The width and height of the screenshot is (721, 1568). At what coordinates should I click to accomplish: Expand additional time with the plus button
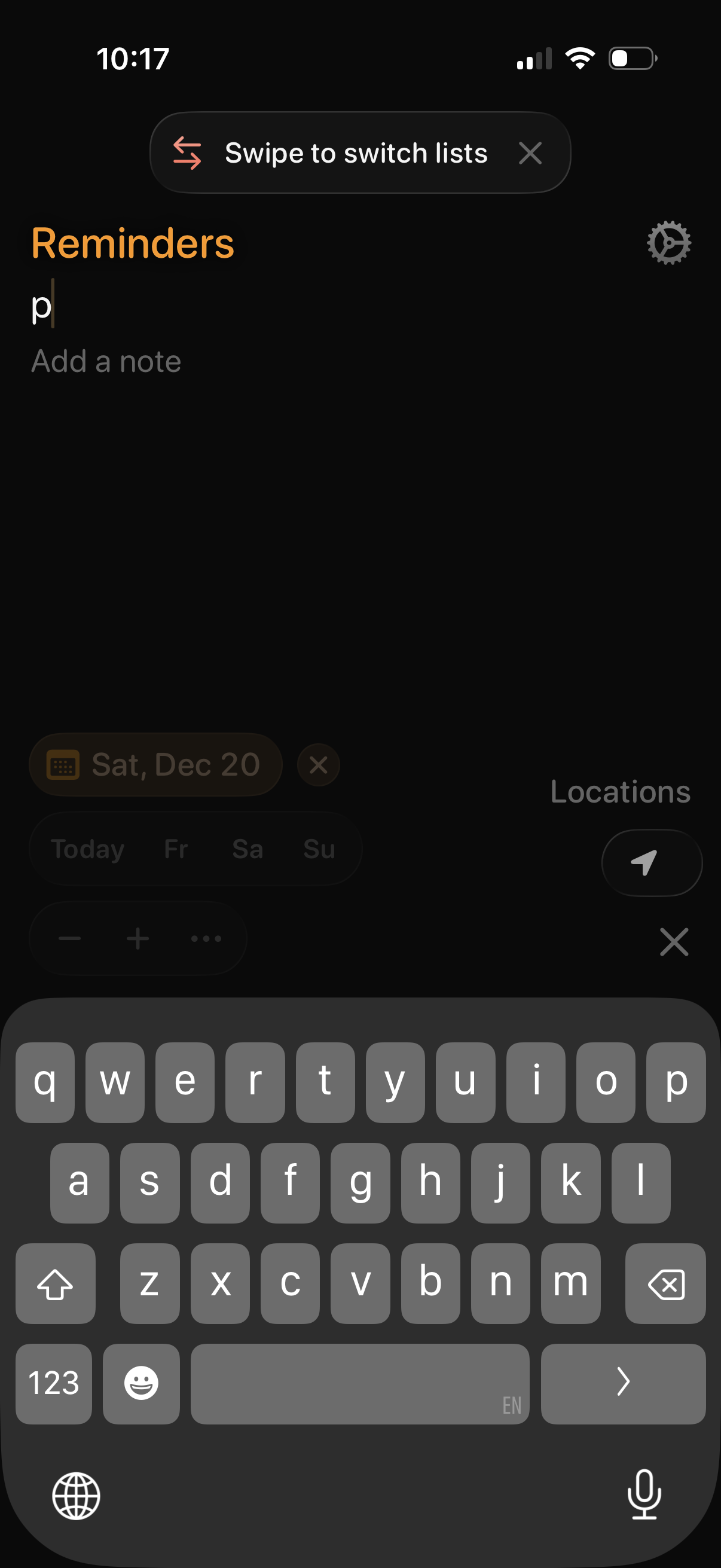[x=138, y=938]
